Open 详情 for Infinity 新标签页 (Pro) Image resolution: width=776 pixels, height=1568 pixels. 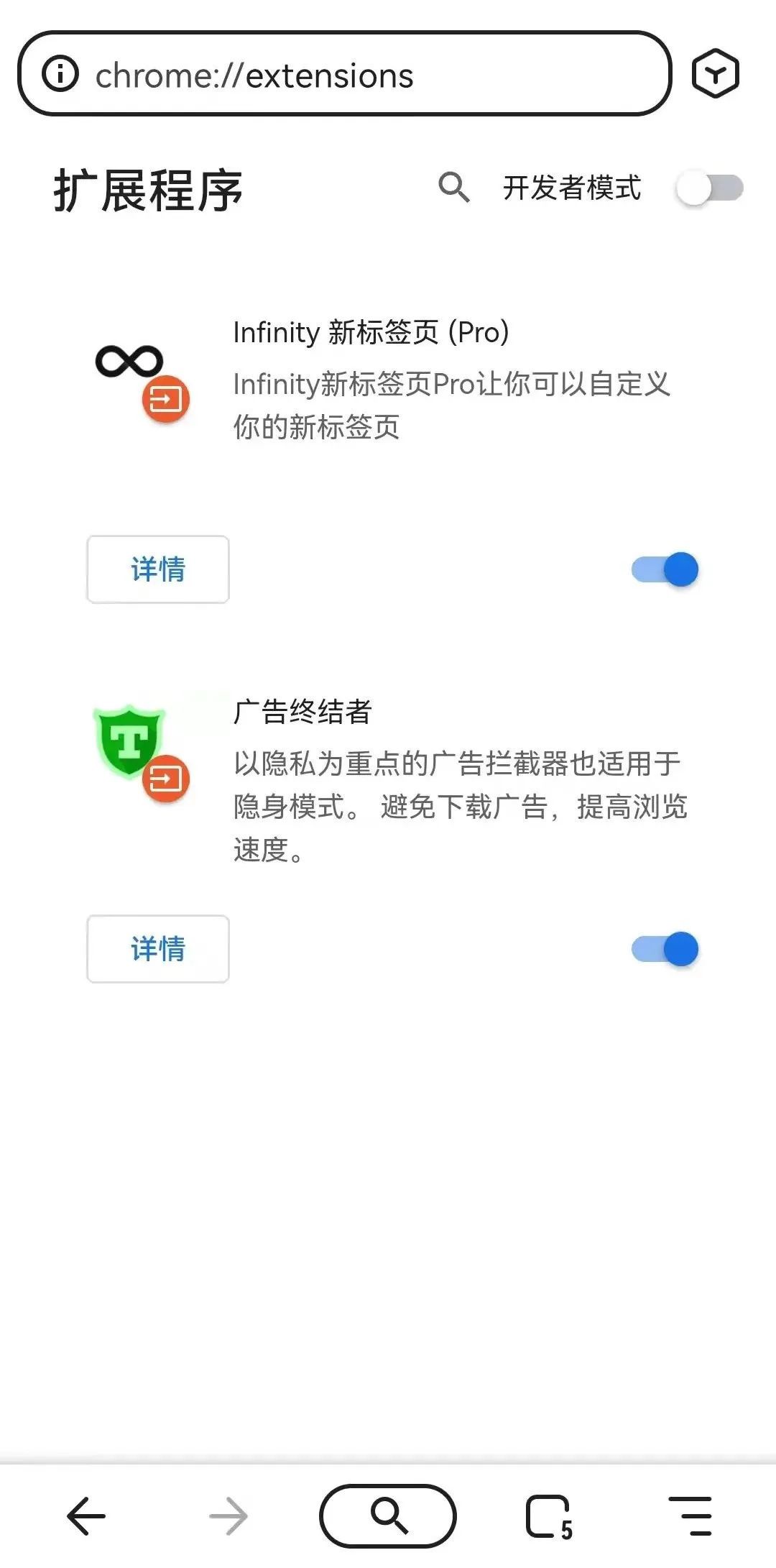pyautogui.click(x=158, y=569)
